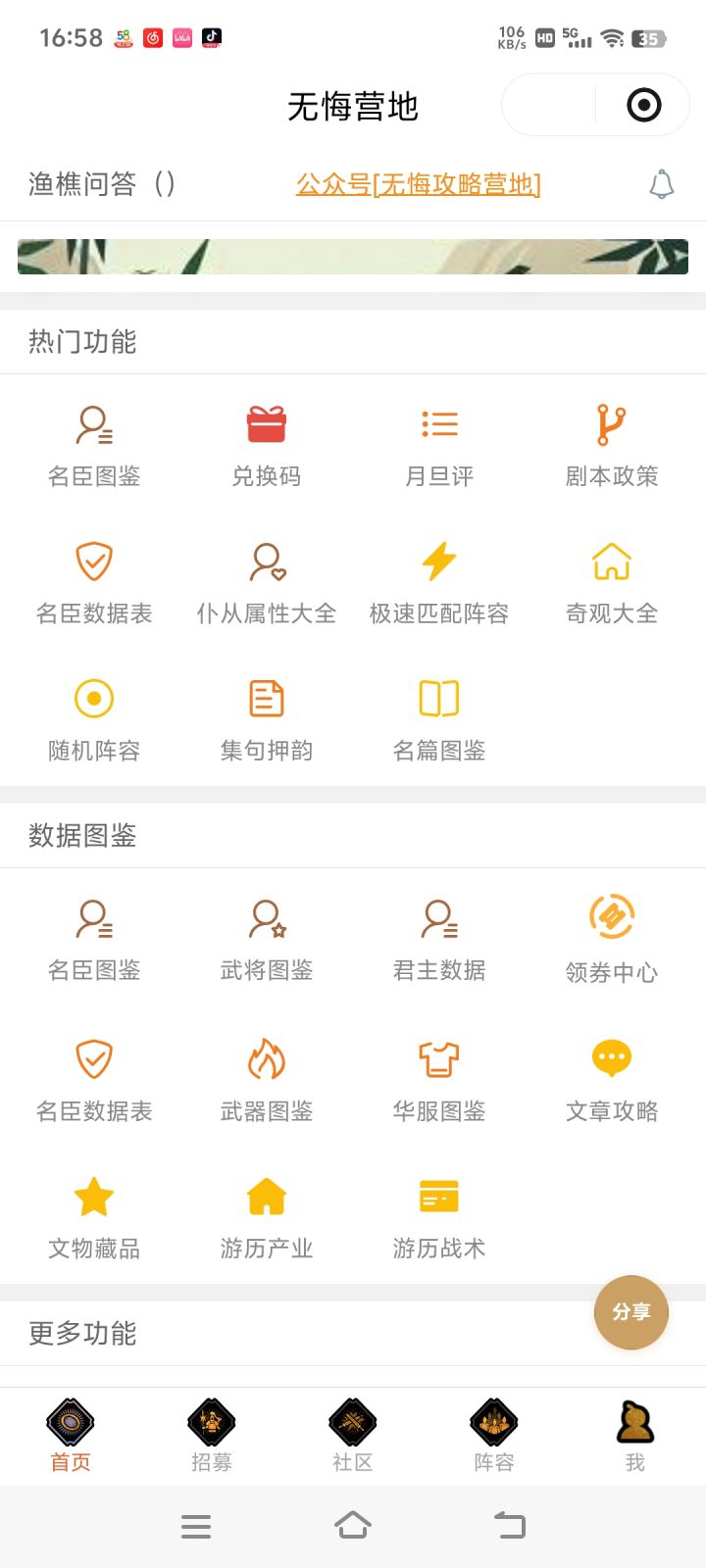Launch 极速匹配阵容 lightning match tool
Image resolution: width=706 pixels, height=1568 pixels.
coord(438,578)
